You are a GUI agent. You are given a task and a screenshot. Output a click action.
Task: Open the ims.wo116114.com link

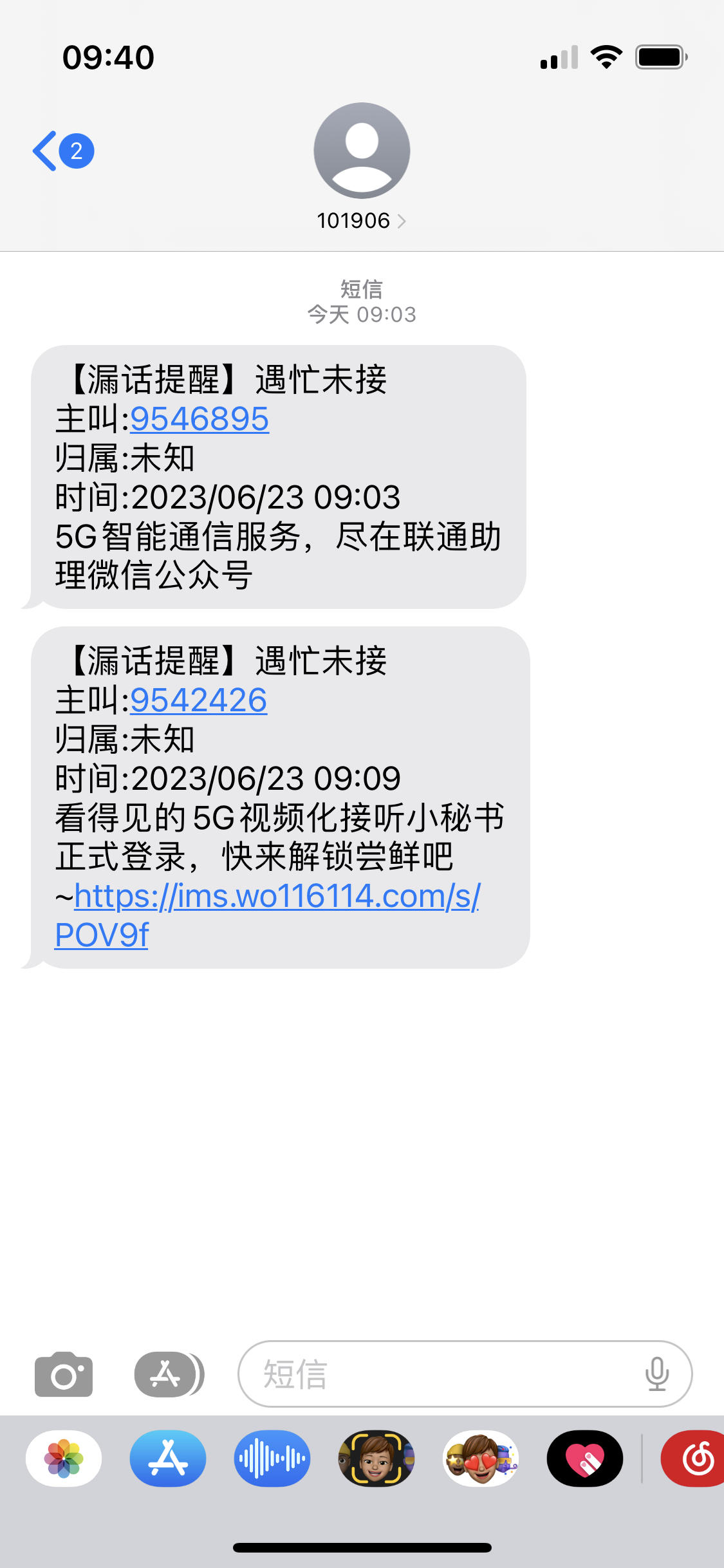(267, 915)
